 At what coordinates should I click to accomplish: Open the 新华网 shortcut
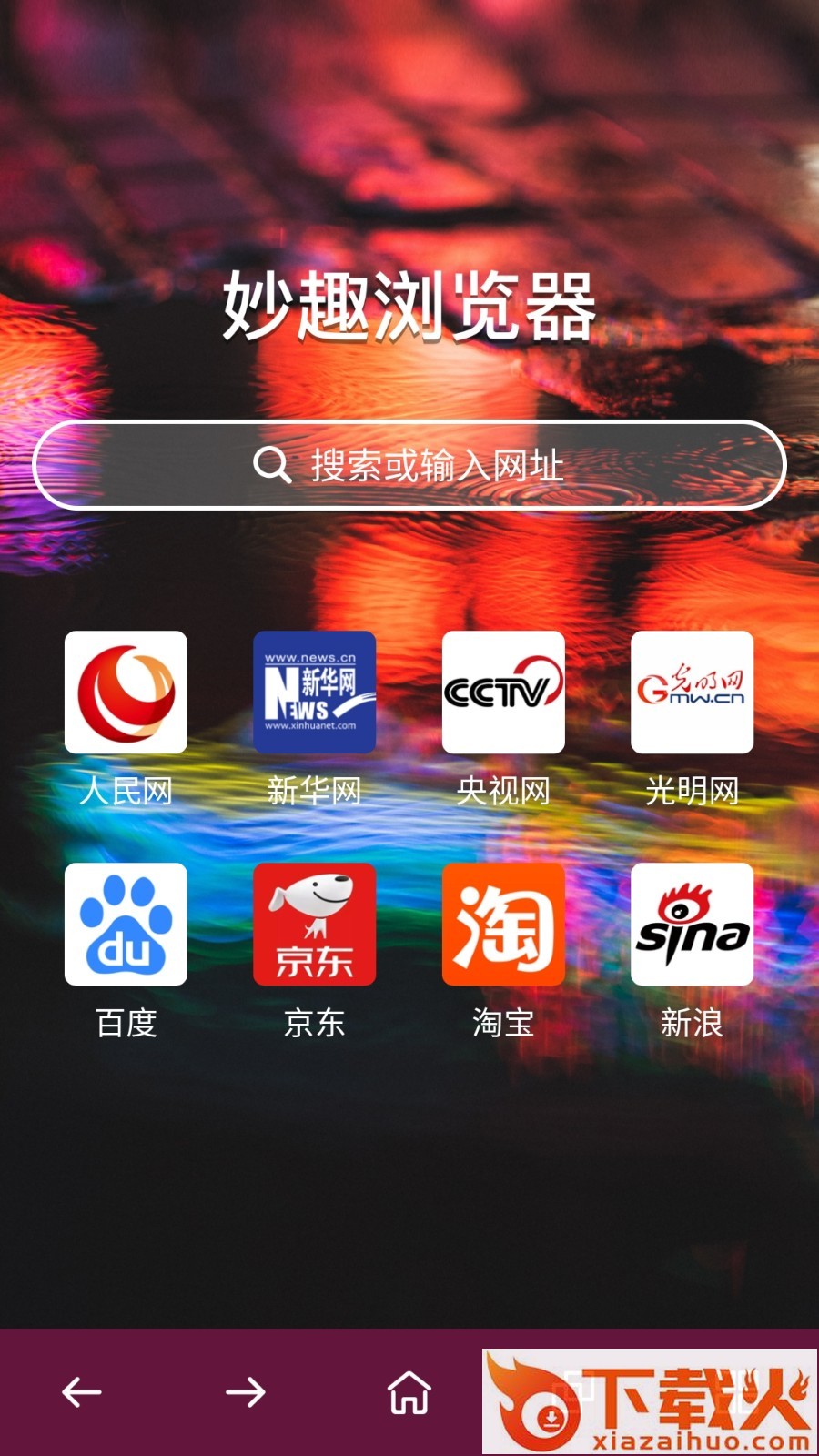point(314,693)
